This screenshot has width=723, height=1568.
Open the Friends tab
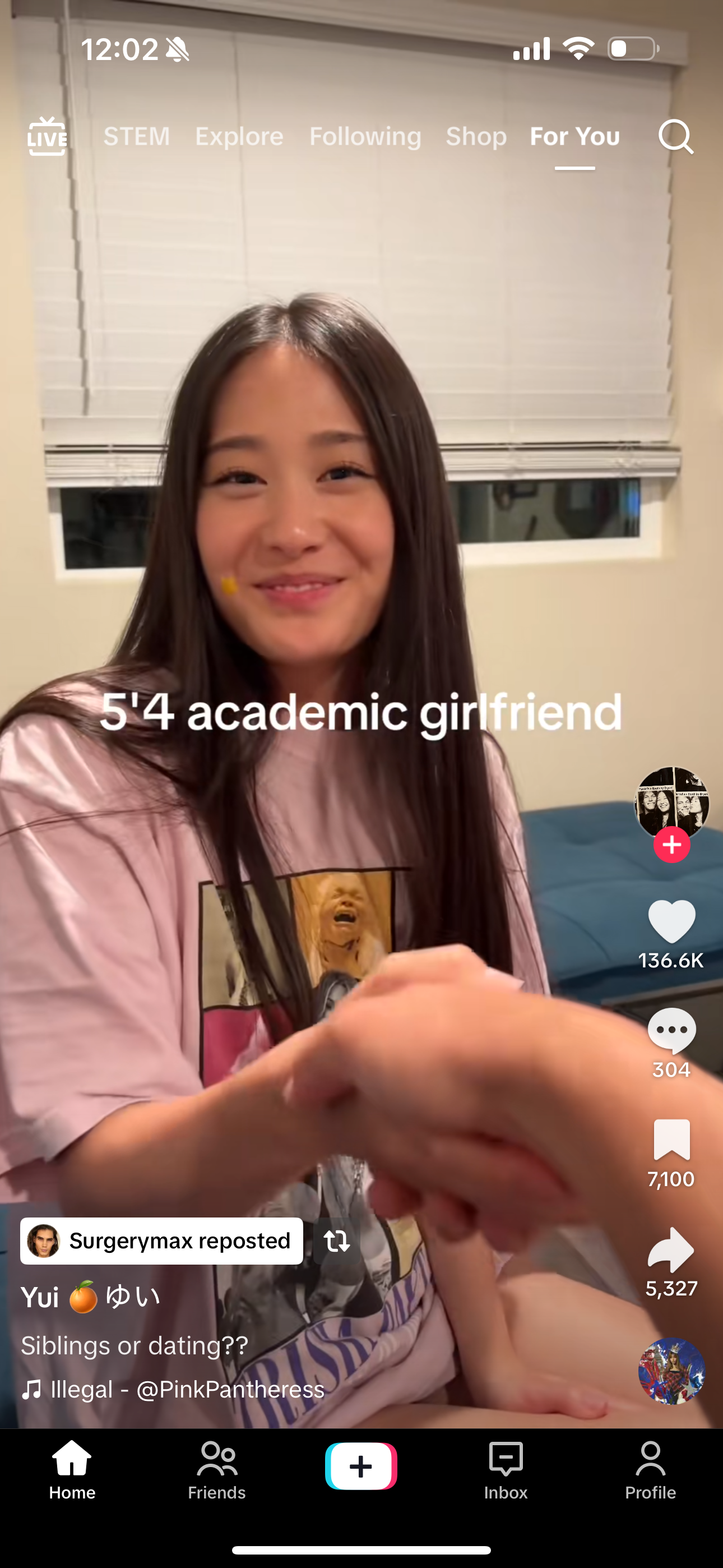(217, 1470)
